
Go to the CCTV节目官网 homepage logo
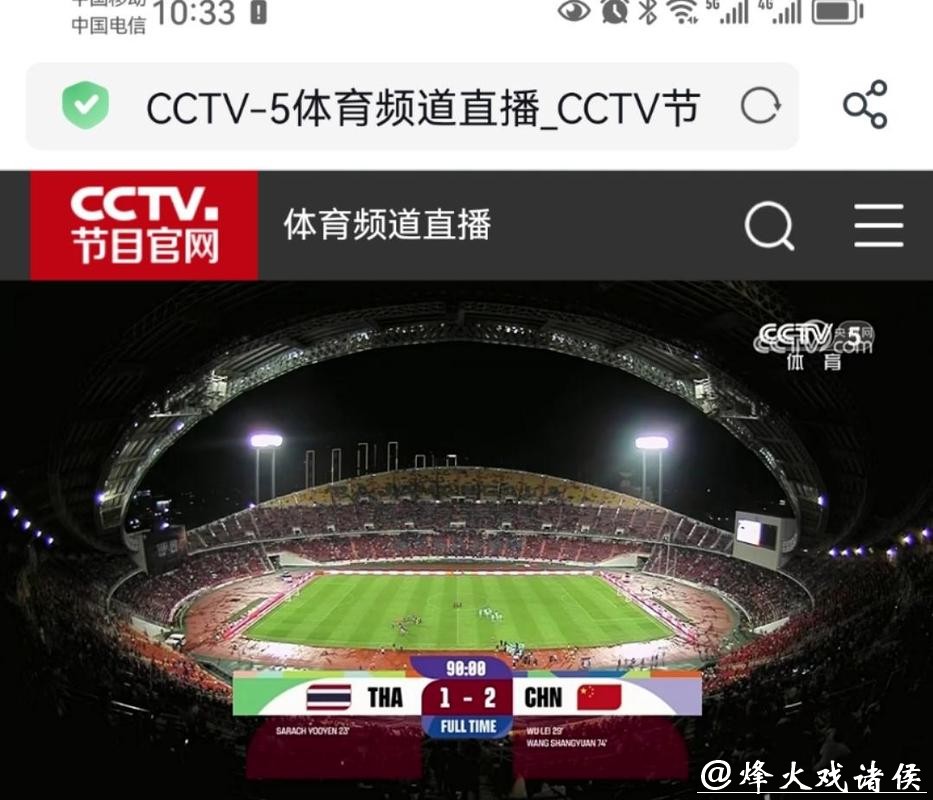tap(144, 225)
